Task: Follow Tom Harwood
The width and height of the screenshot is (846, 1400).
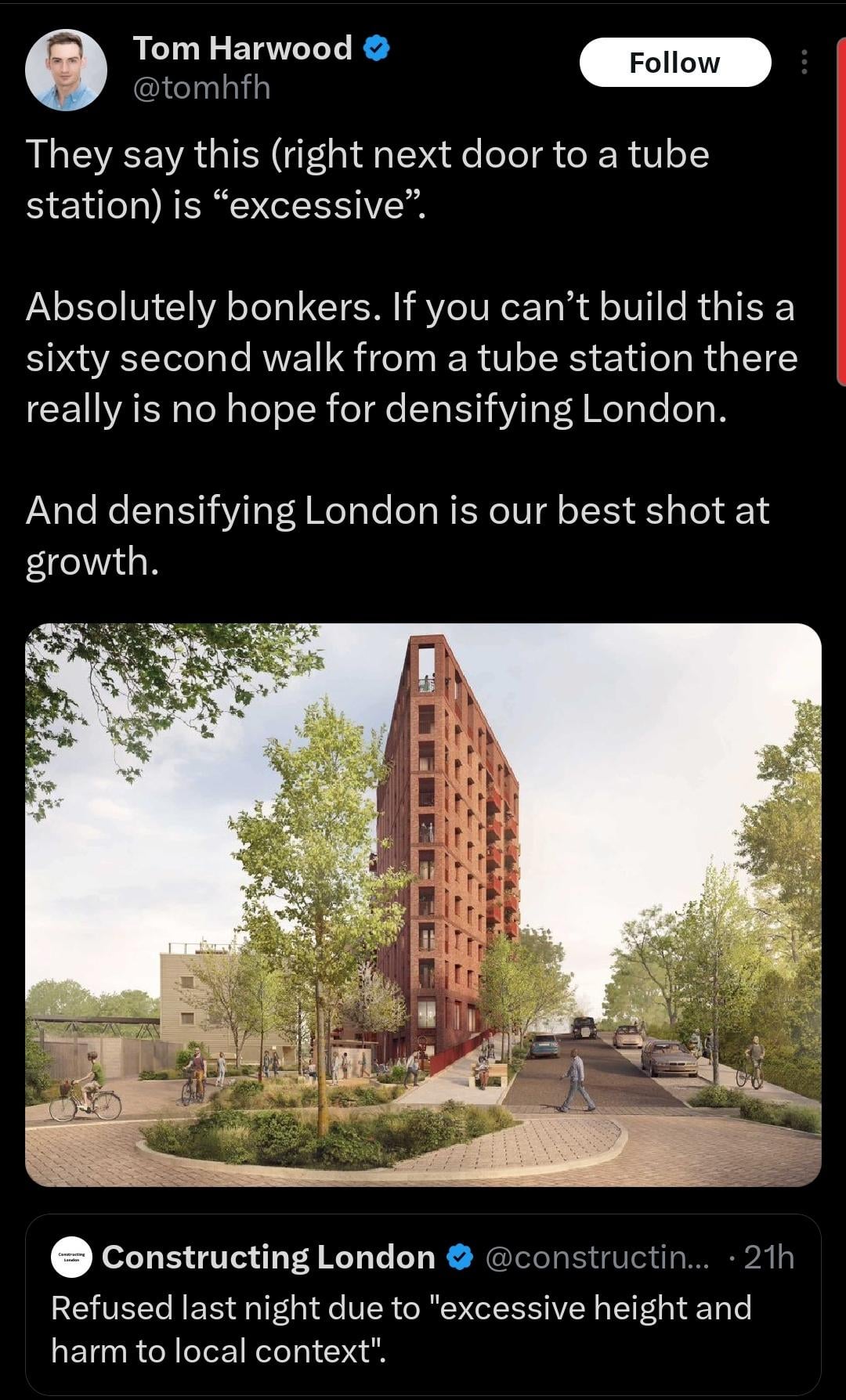Action: (674, 63)
